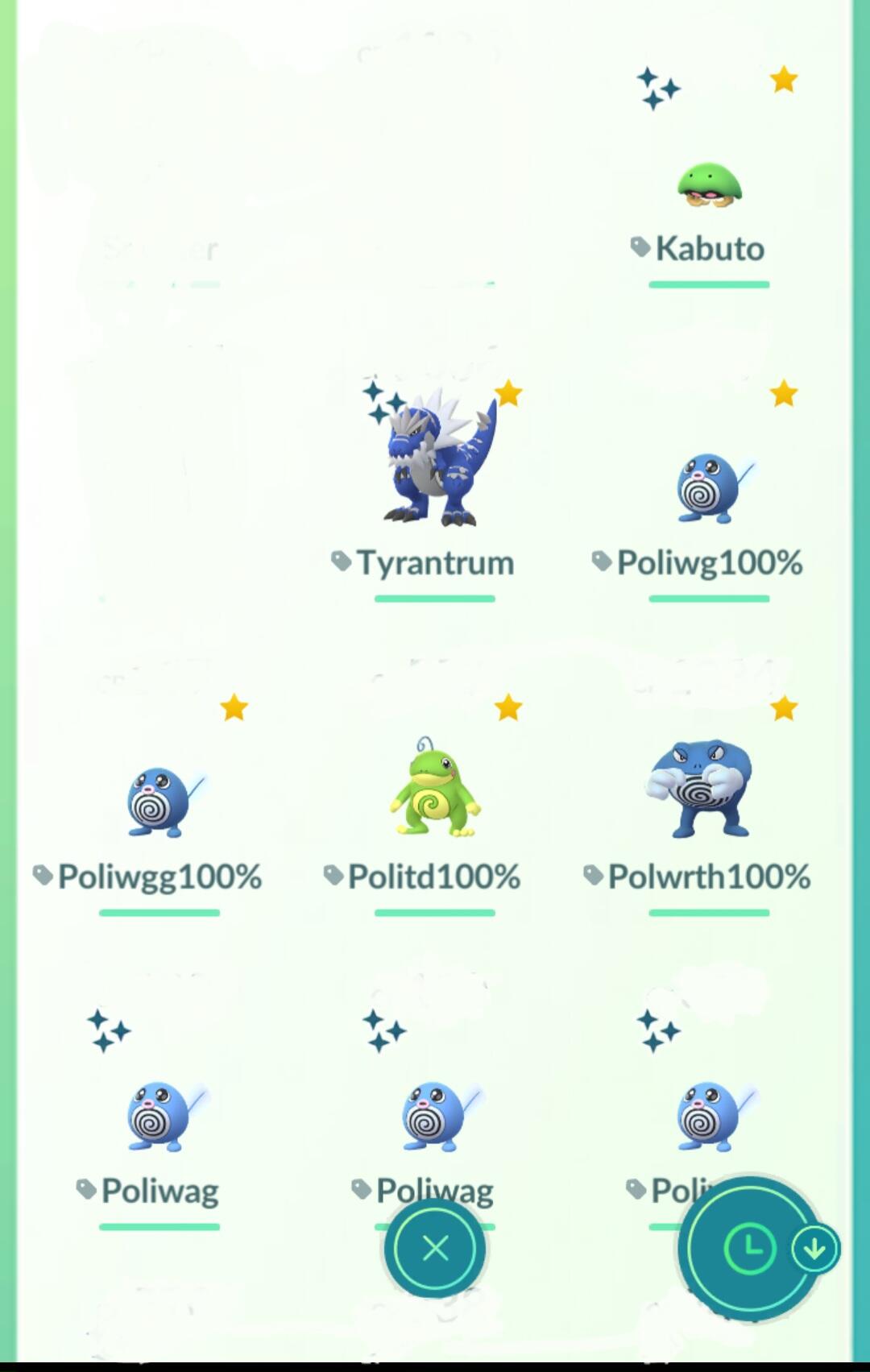
Task: Open the recent sort order button
Action: pyautogui.click(x=751, y=1250)
